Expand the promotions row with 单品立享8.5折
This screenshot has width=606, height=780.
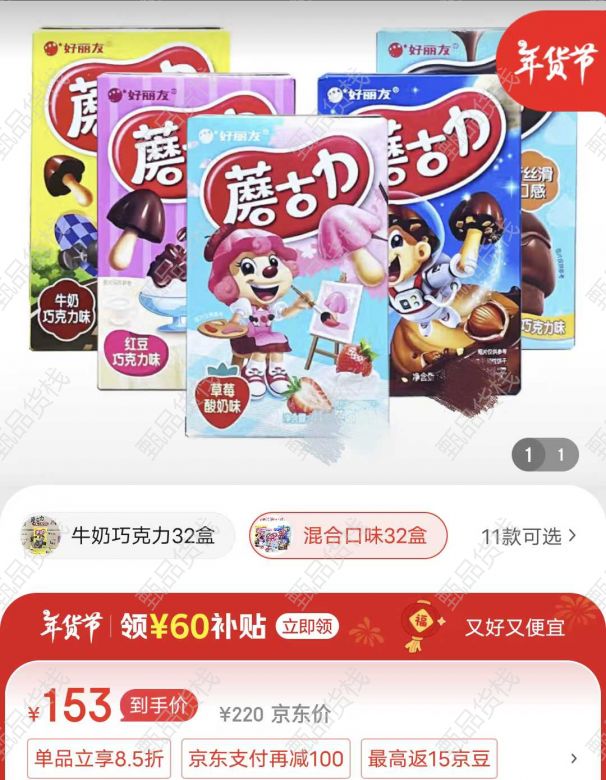pyautogui.click(x=573, y=759)
